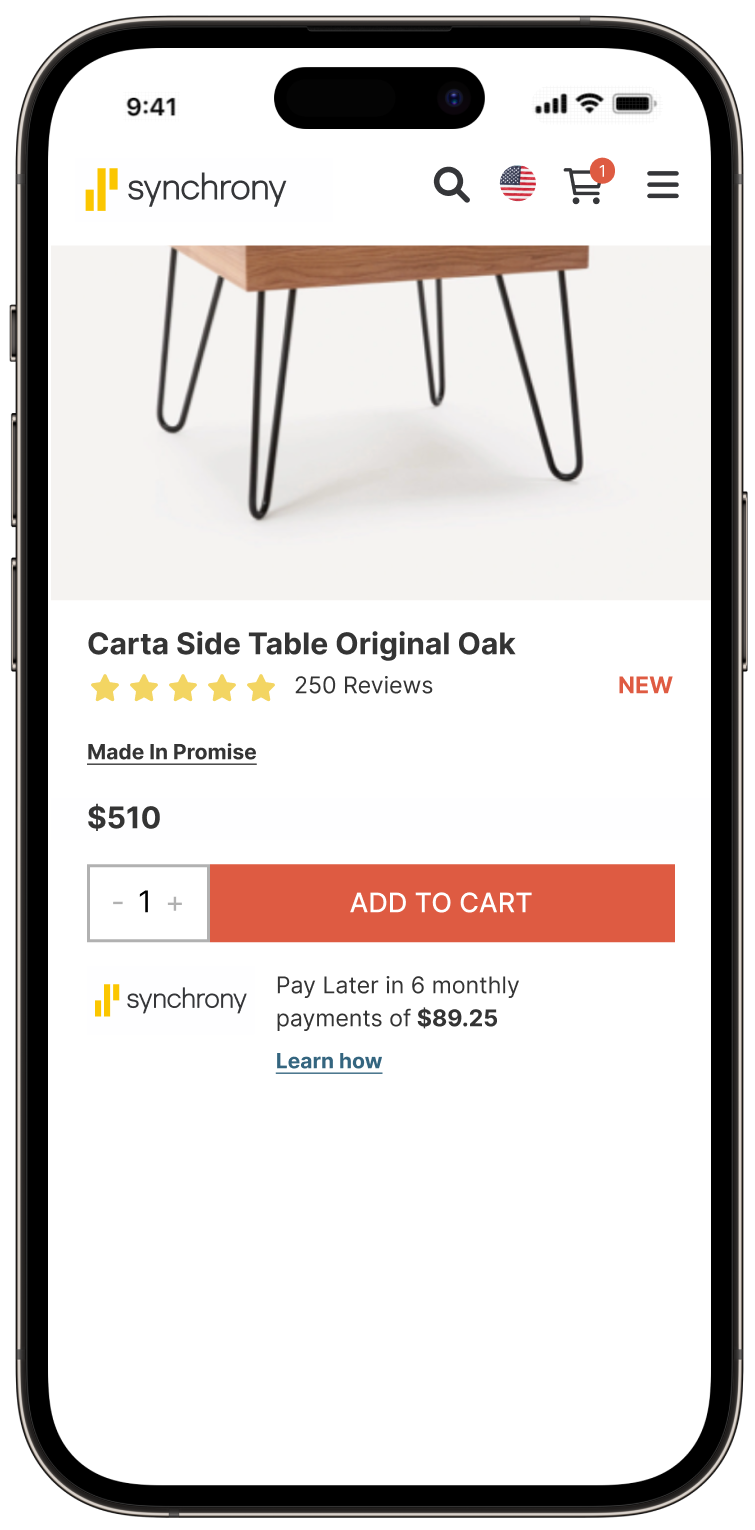The height and width of the screenshot is (1530, 755).
Task: Tap Learn how for pay later
Action: pos(329,1061)
